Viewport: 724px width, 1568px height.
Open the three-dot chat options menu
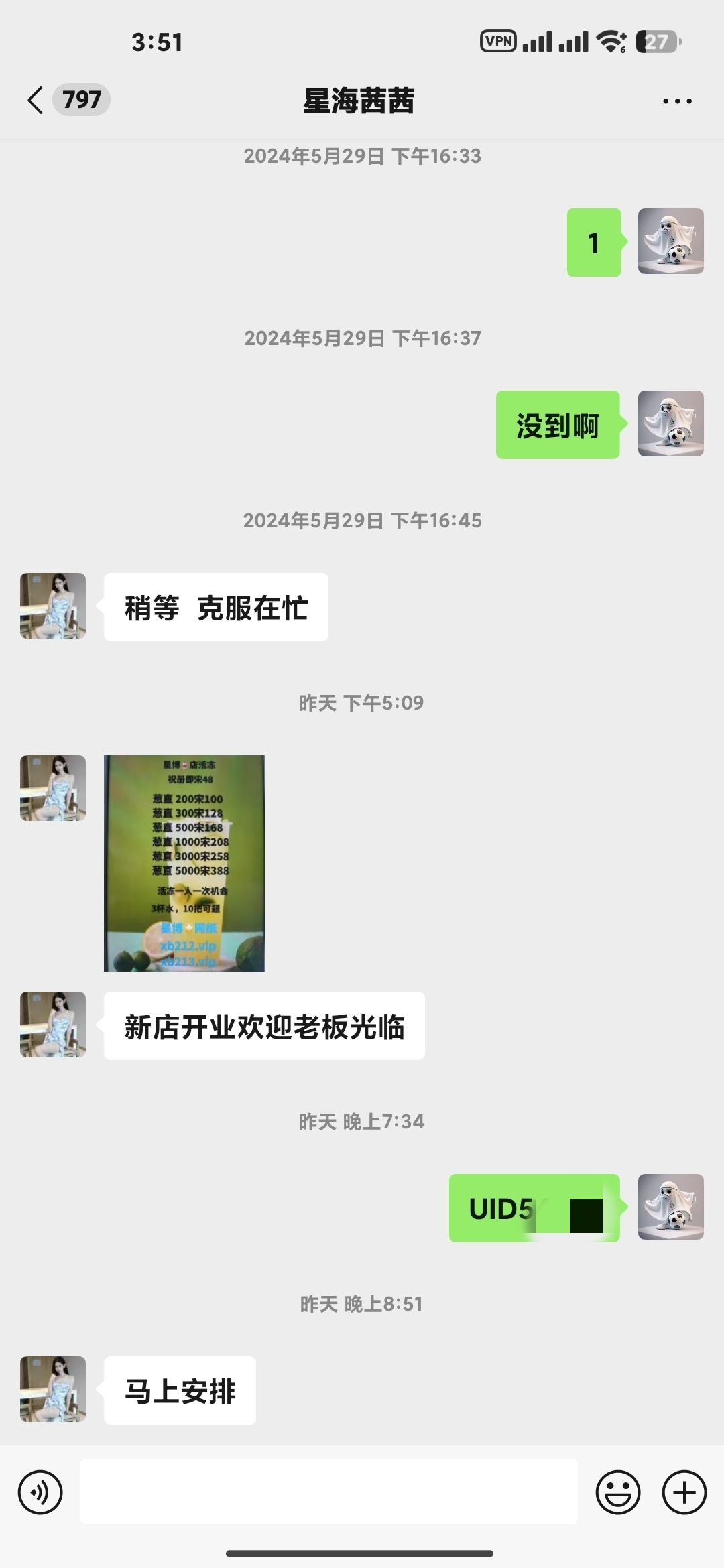pos(677,101)
